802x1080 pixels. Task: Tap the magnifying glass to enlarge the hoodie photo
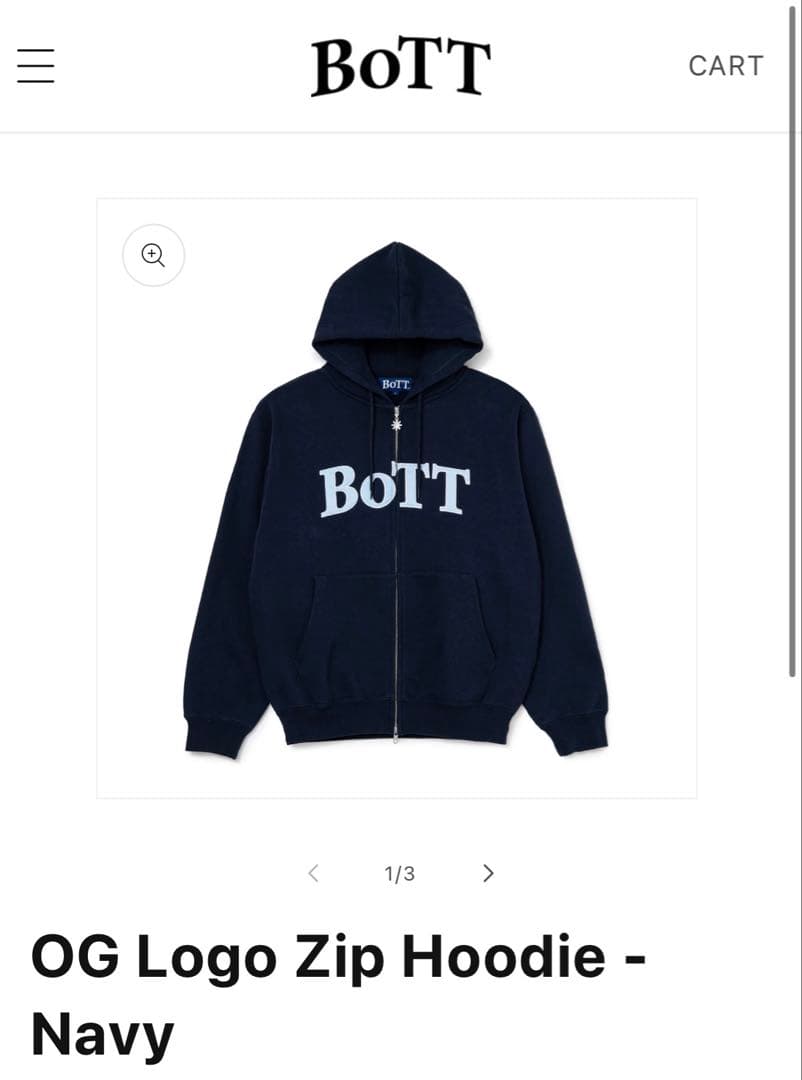click(x=152, y=256)
